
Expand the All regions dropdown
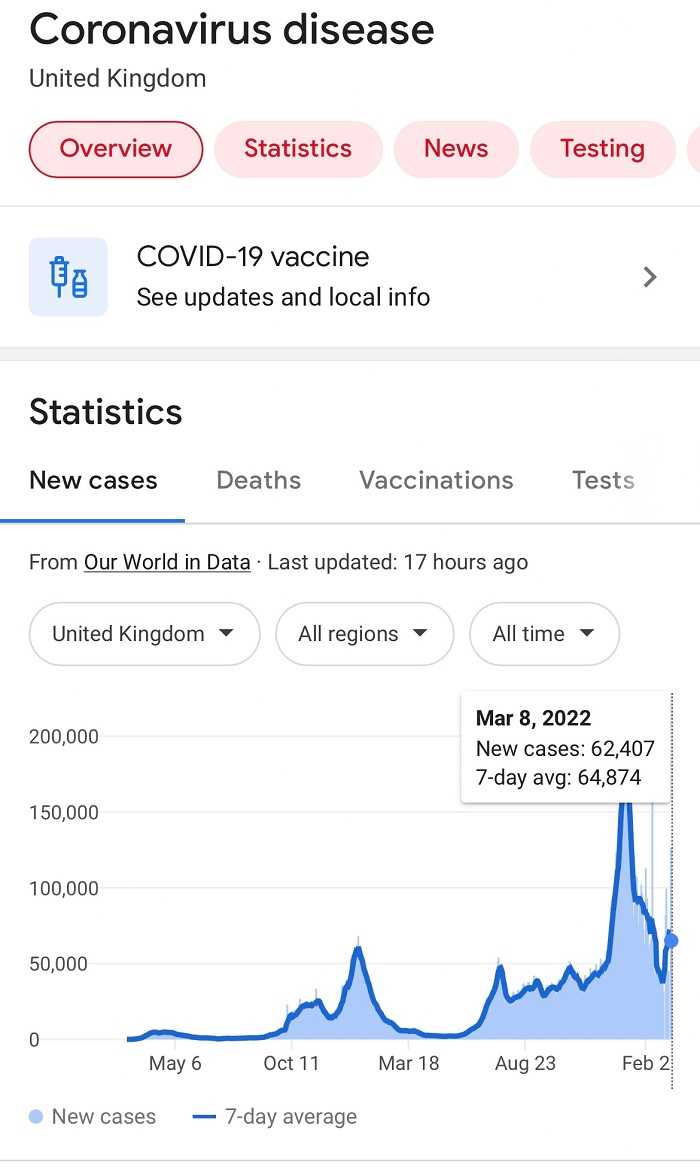tap(364, 634)
